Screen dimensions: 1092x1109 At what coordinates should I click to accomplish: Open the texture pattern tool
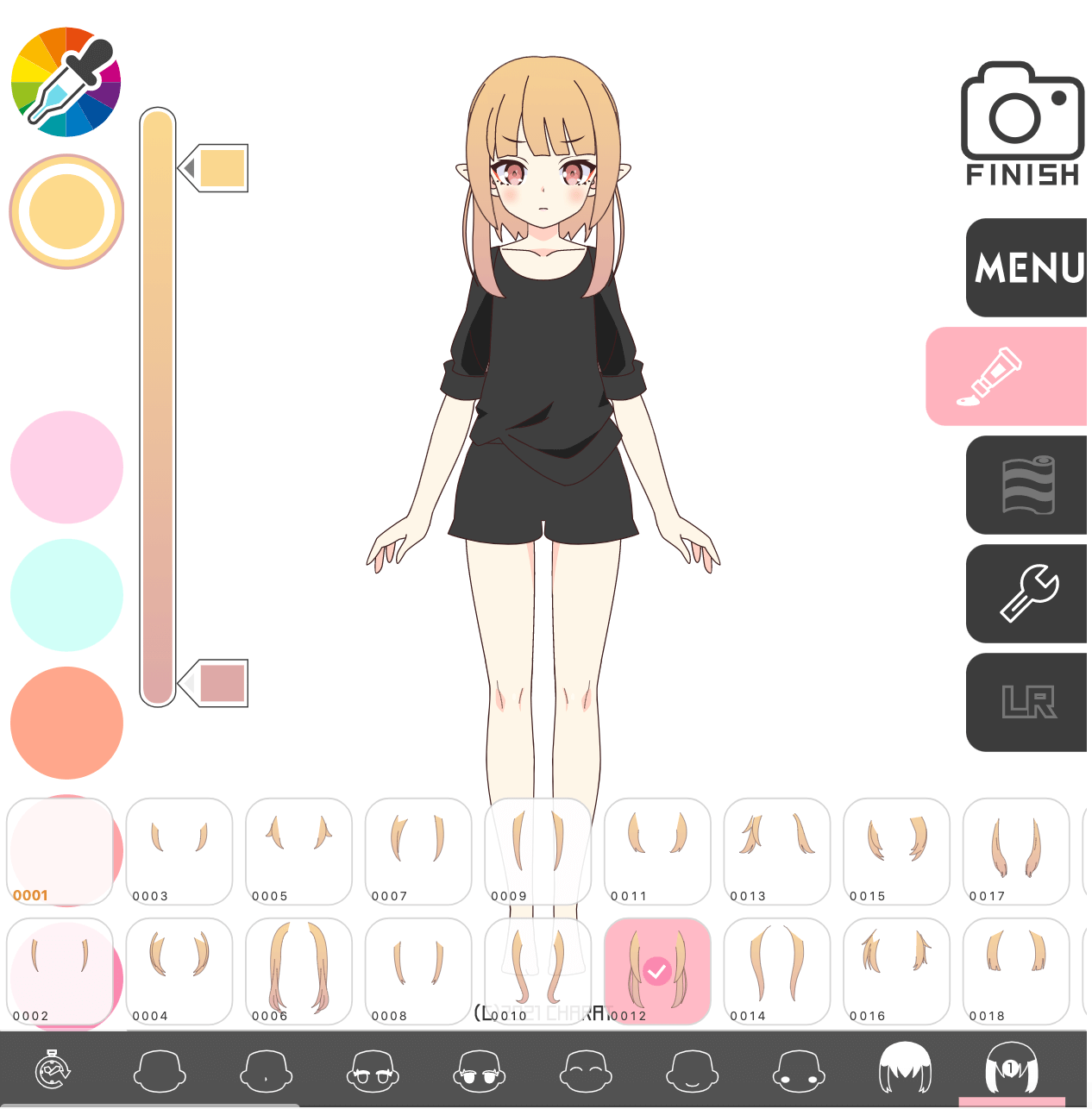tap(1026, 486)
